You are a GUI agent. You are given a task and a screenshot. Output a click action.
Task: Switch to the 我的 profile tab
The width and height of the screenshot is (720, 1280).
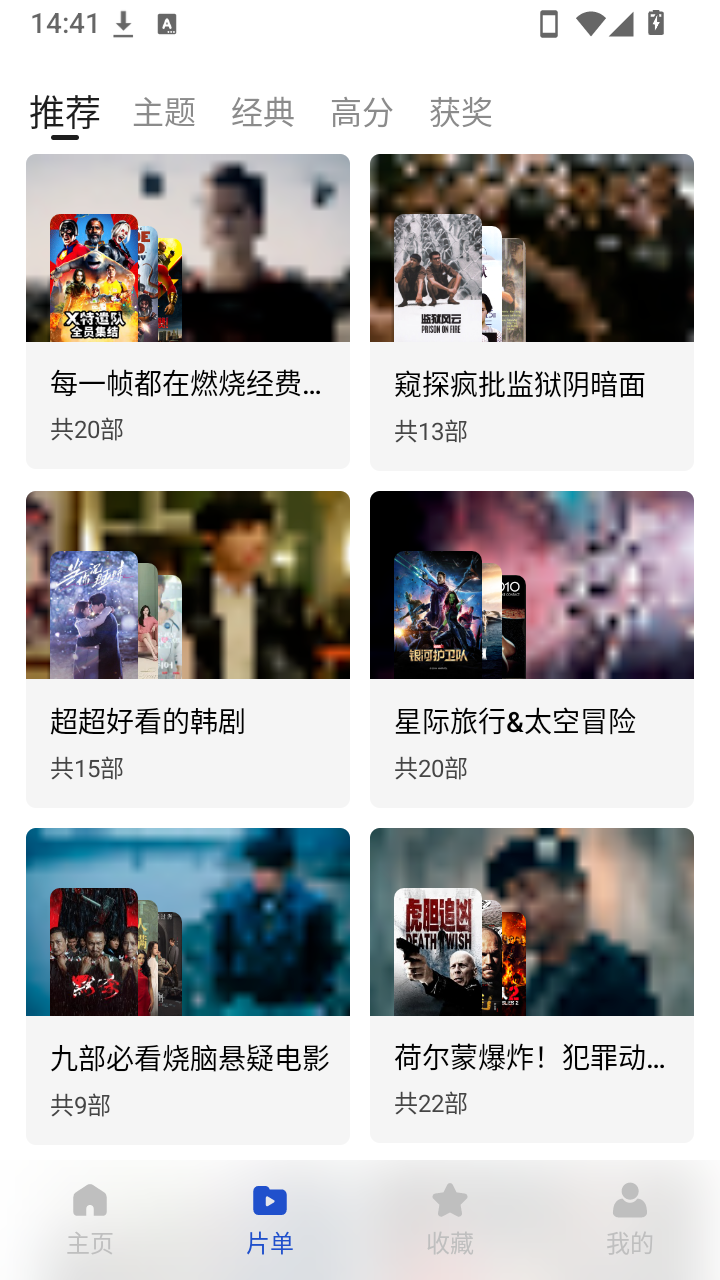click(x=630, y=1219)
